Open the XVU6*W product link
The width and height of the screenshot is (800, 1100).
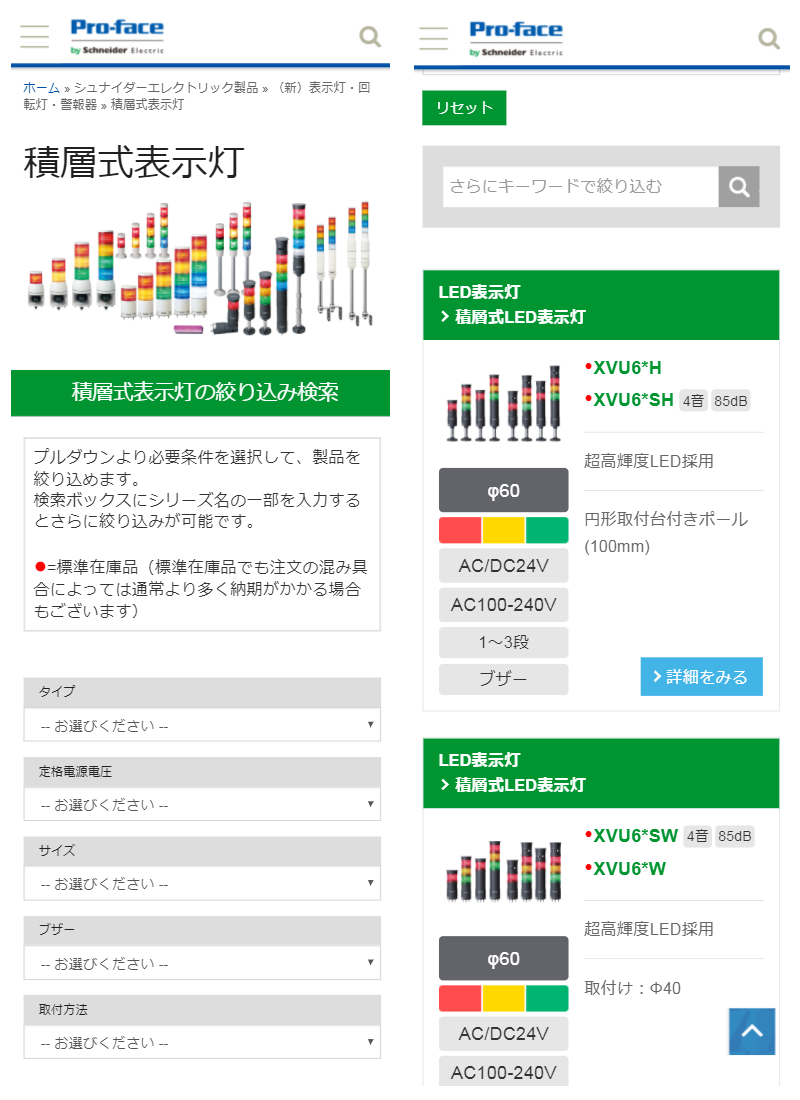click(x=629, y=868)
